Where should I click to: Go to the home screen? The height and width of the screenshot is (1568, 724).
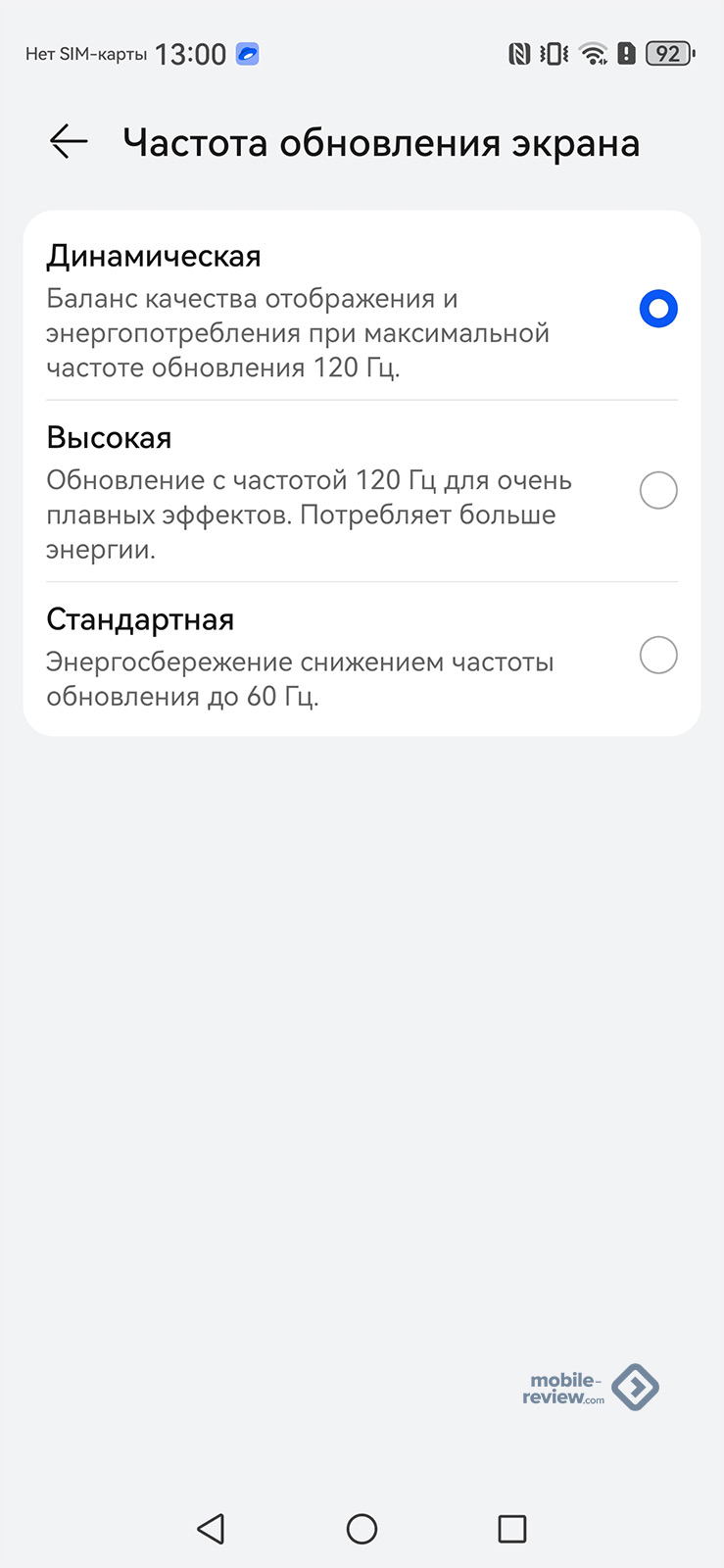pos(362,1528)
